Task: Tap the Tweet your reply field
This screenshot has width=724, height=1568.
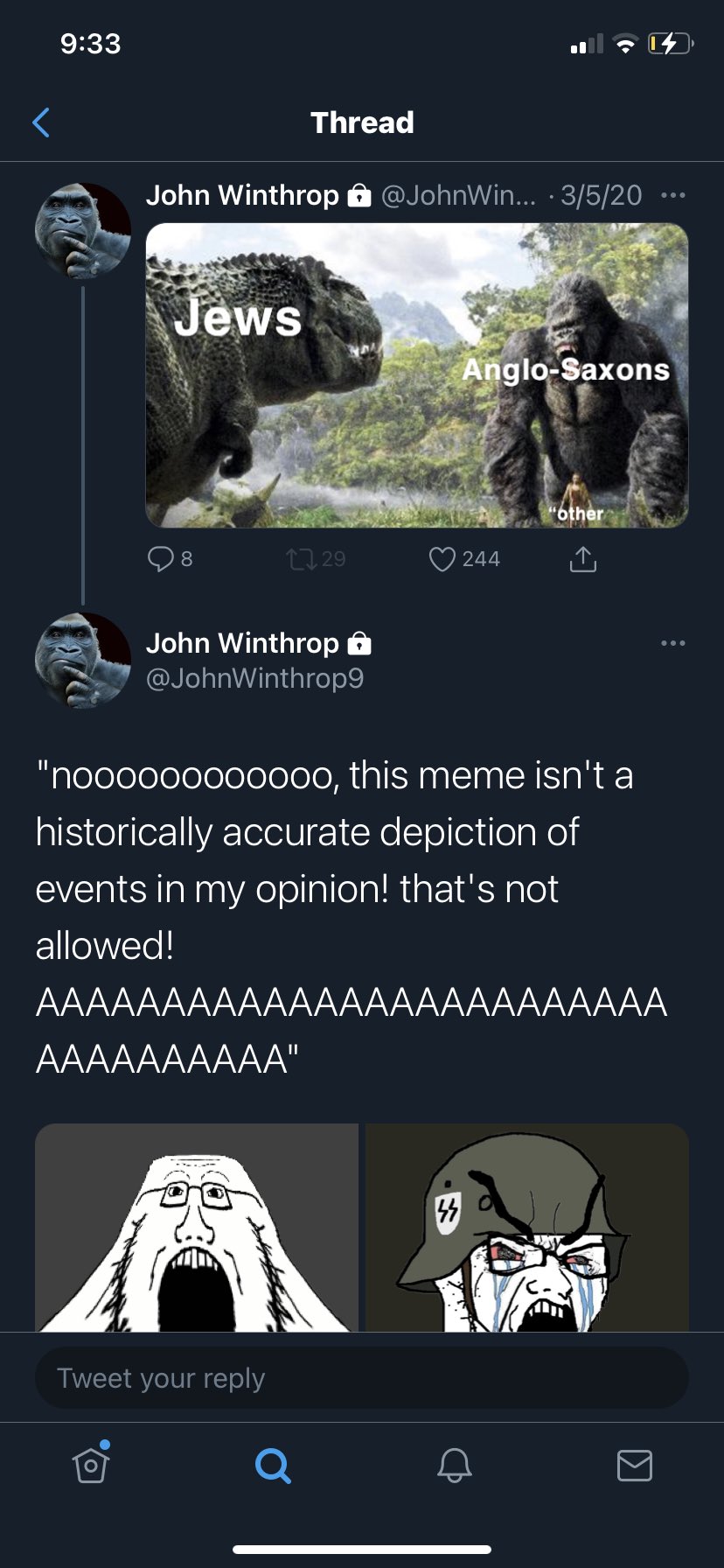Action: [362, 1378]
